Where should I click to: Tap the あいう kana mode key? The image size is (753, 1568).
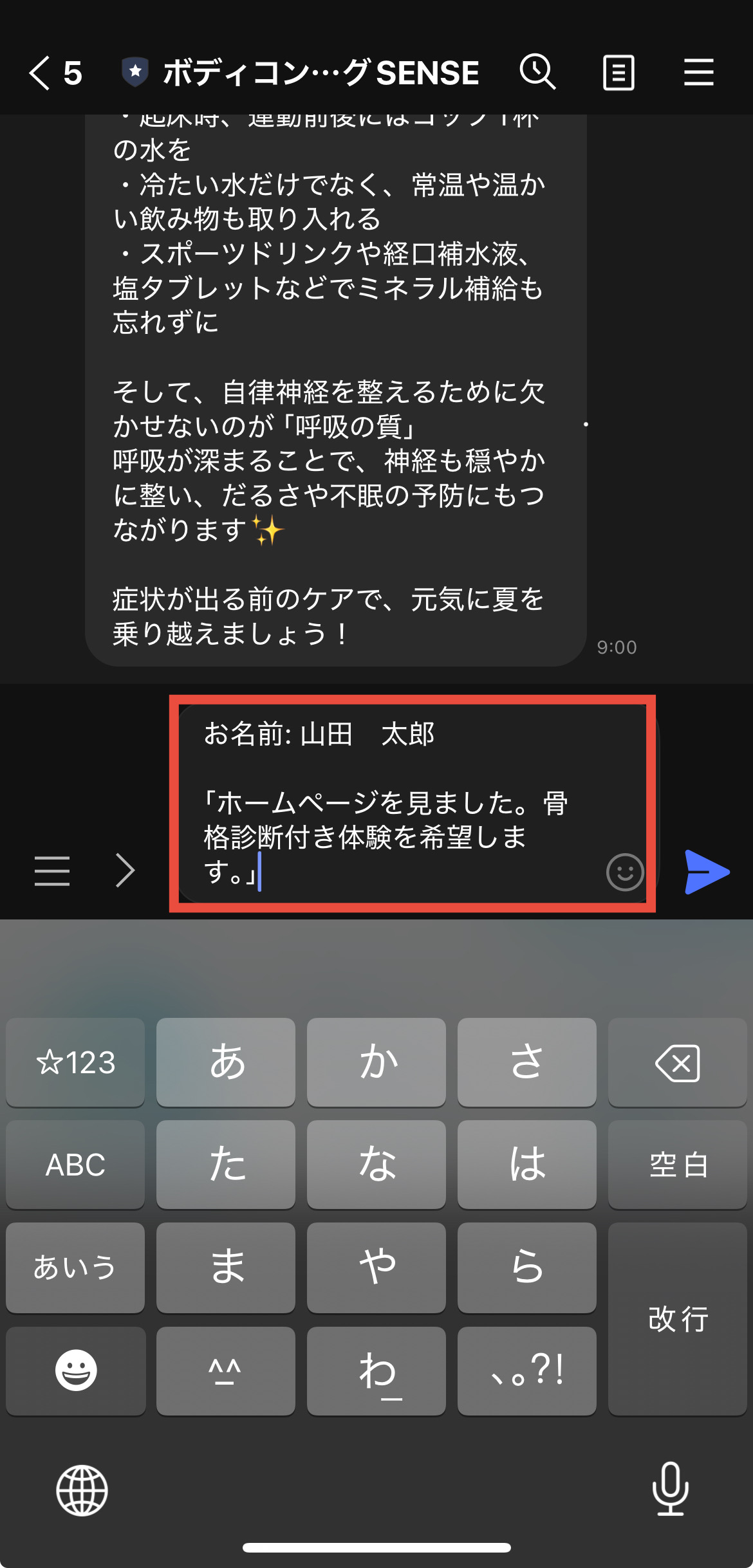[x=75, y=1267]
